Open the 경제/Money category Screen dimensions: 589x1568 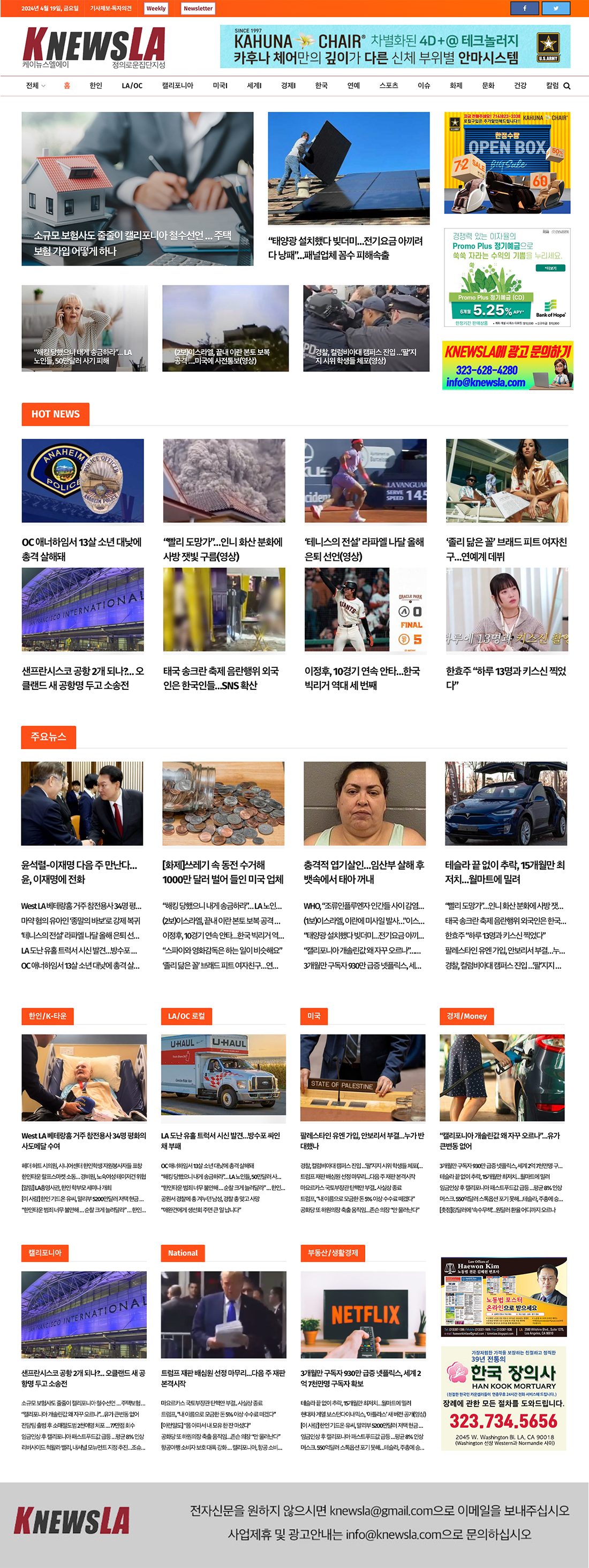(x=466, y=1016)
